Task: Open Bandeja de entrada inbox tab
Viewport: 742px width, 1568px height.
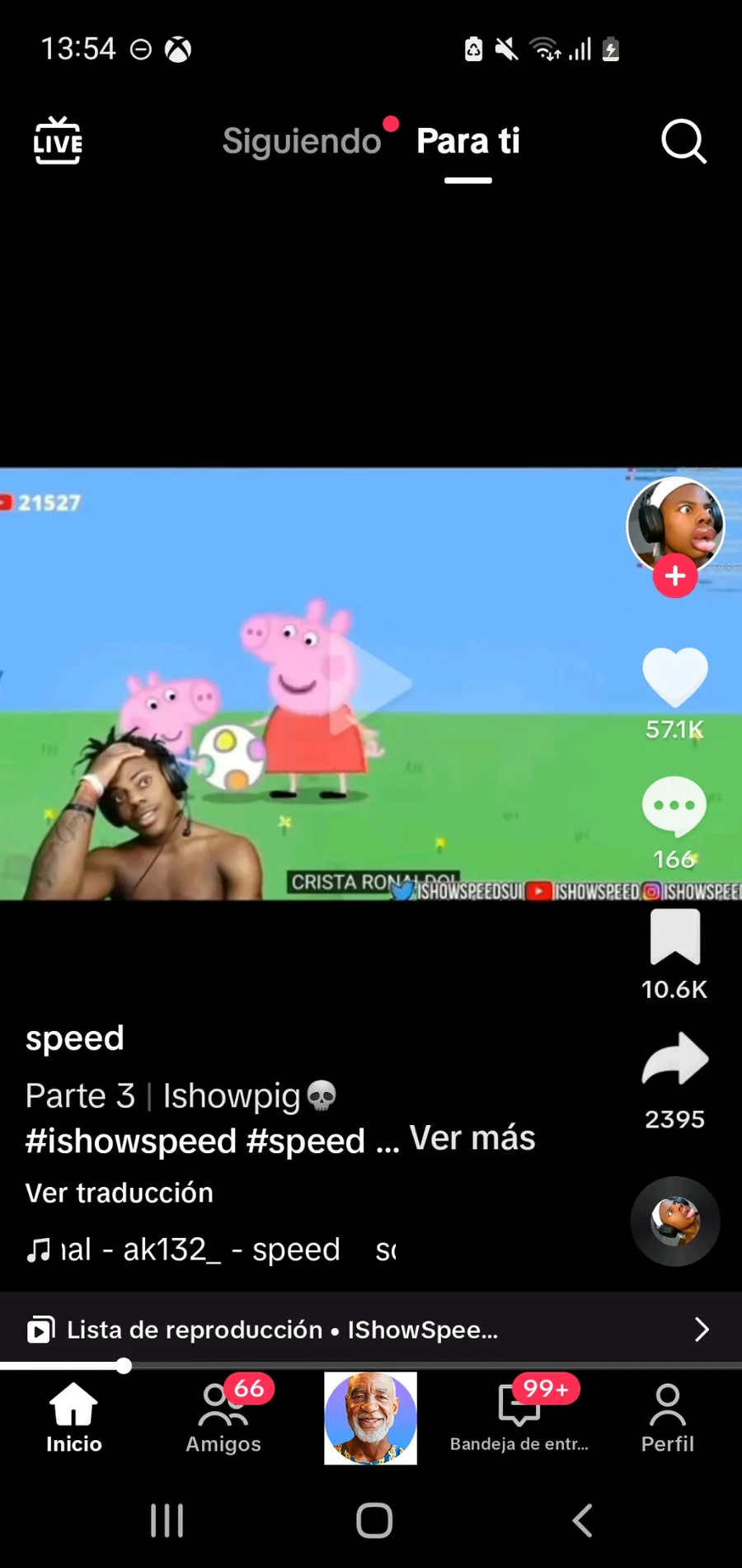Action: point(519,1419)
